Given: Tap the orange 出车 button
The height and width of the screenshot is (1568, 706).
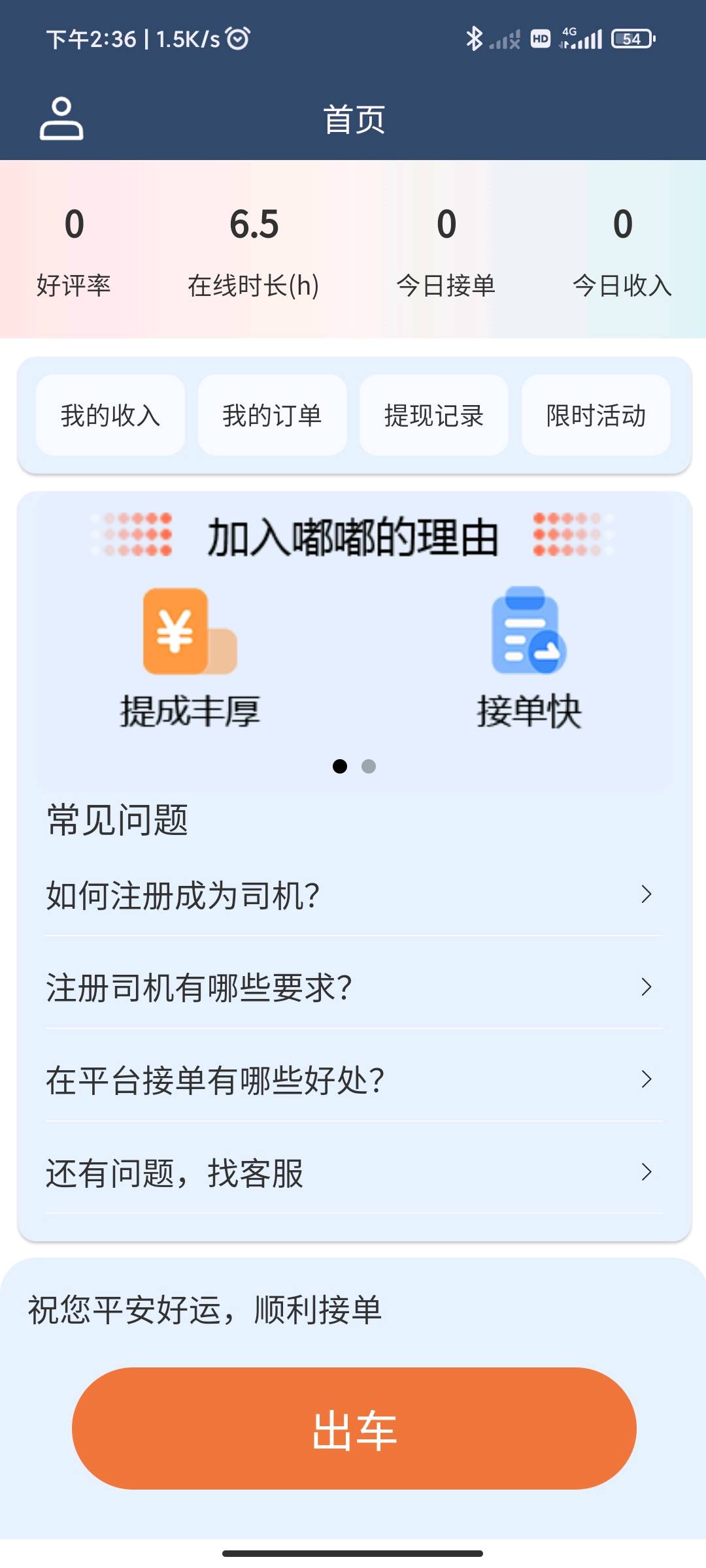Looking at the screenshot, I should [354, 1429].
